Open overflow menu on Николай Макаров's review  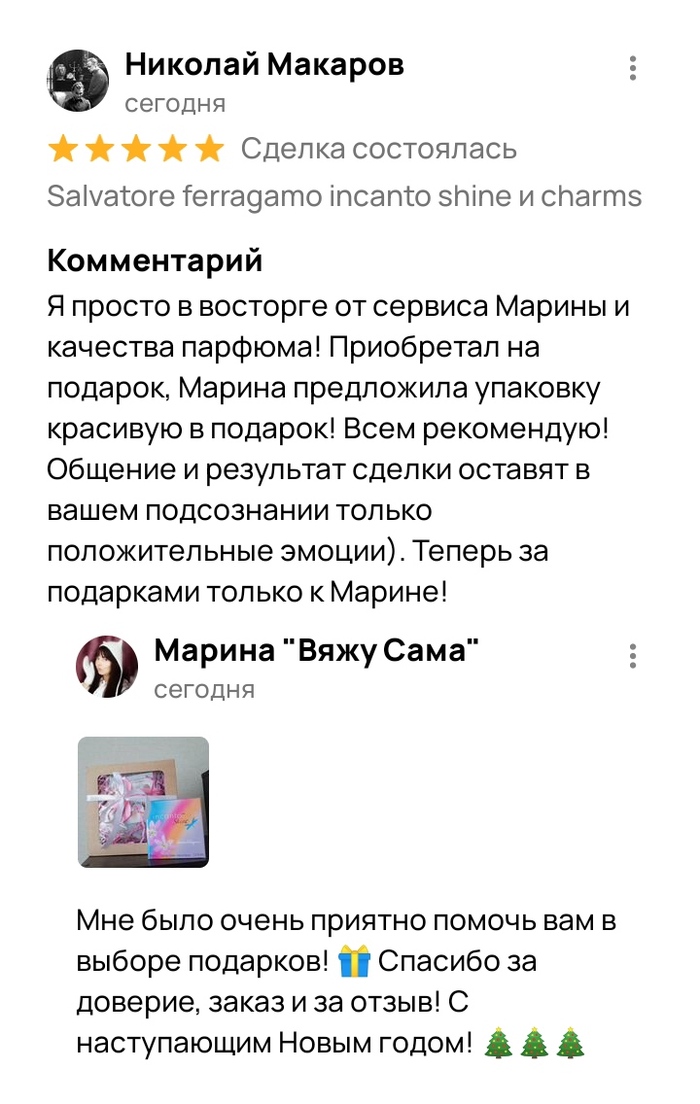point(633,68)
